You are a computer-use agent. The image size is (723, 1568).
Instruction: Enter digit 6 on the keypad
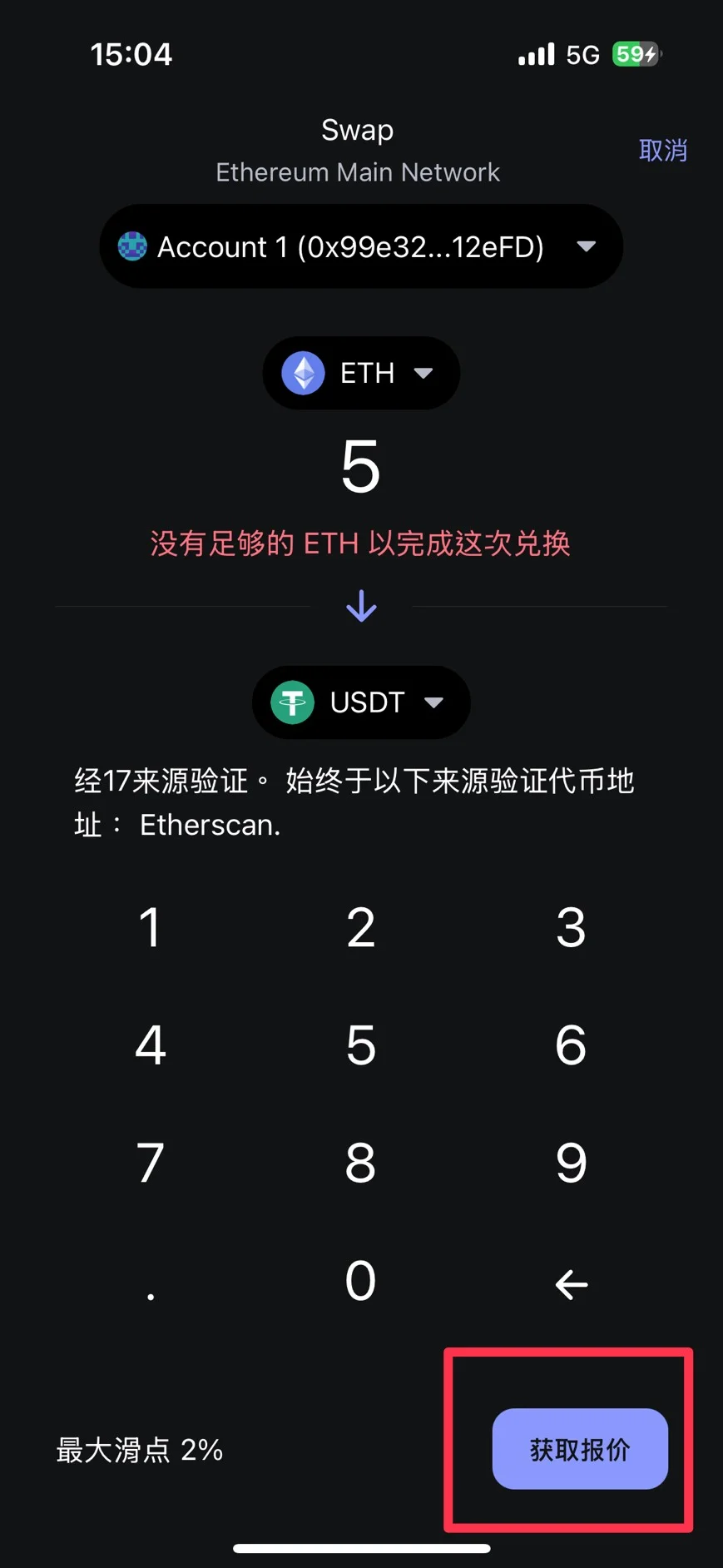pyautogui.click(x=571, y=1045)
